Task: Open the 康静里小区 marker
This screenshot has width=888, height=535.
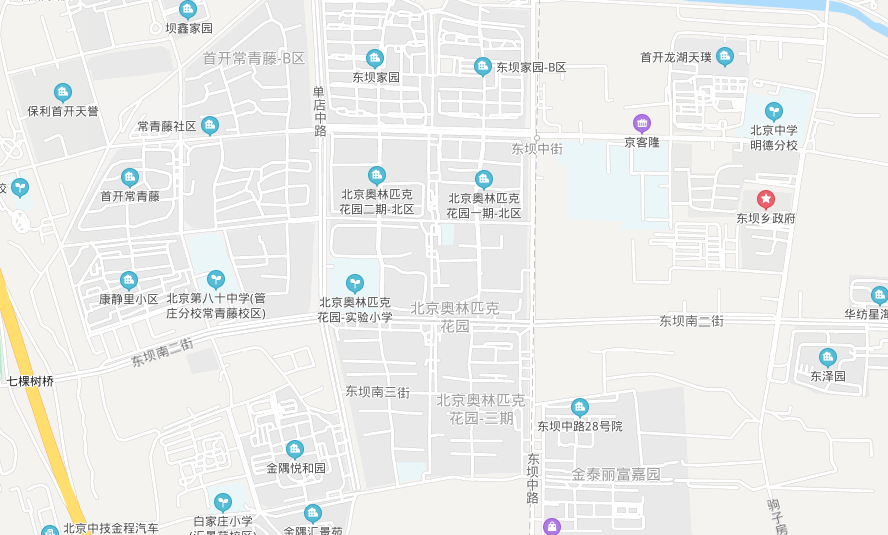Action: point(128,280)
